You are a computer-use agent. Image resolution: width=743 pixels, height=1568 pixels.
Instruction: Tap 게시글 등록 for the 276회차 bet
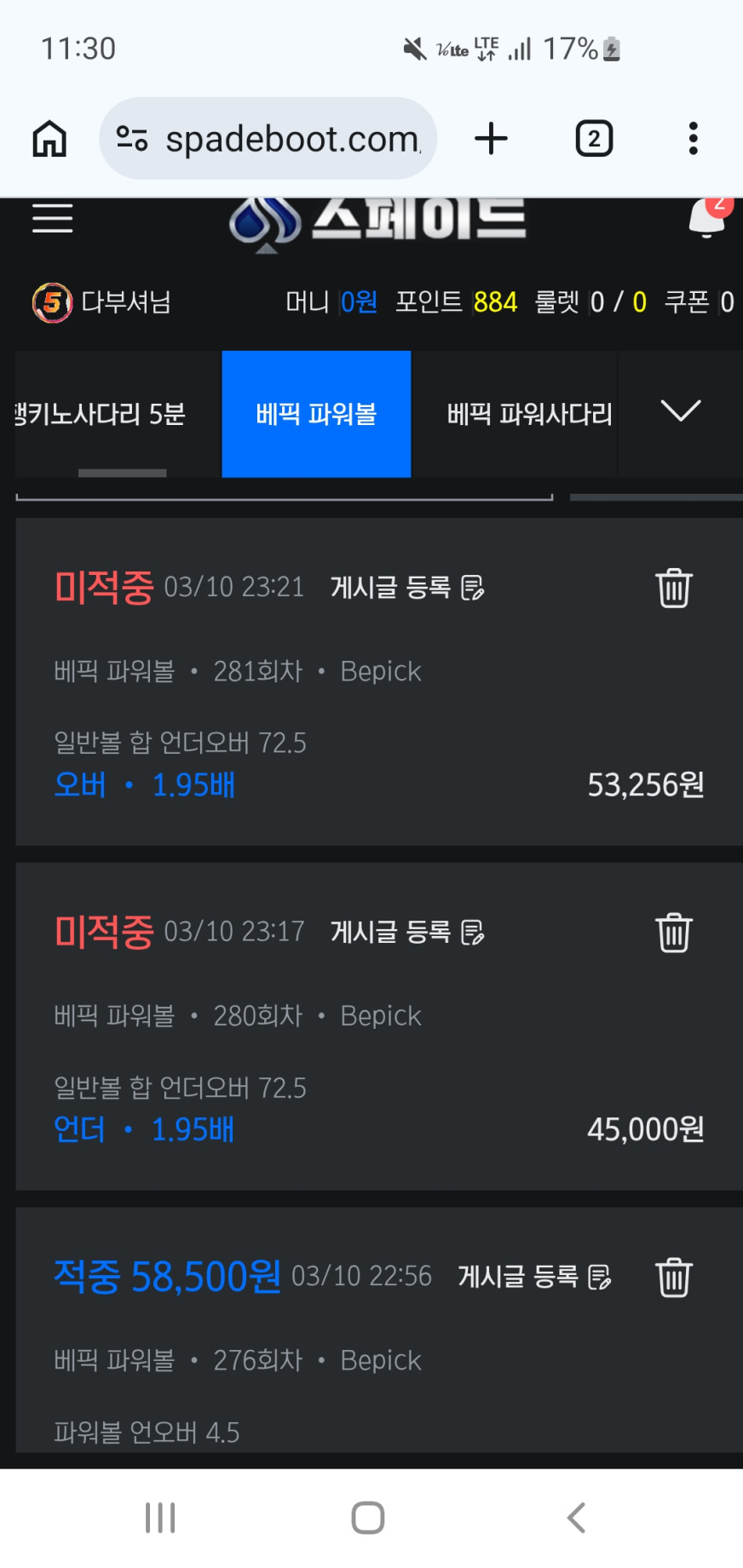click(x=534, y=1277)
